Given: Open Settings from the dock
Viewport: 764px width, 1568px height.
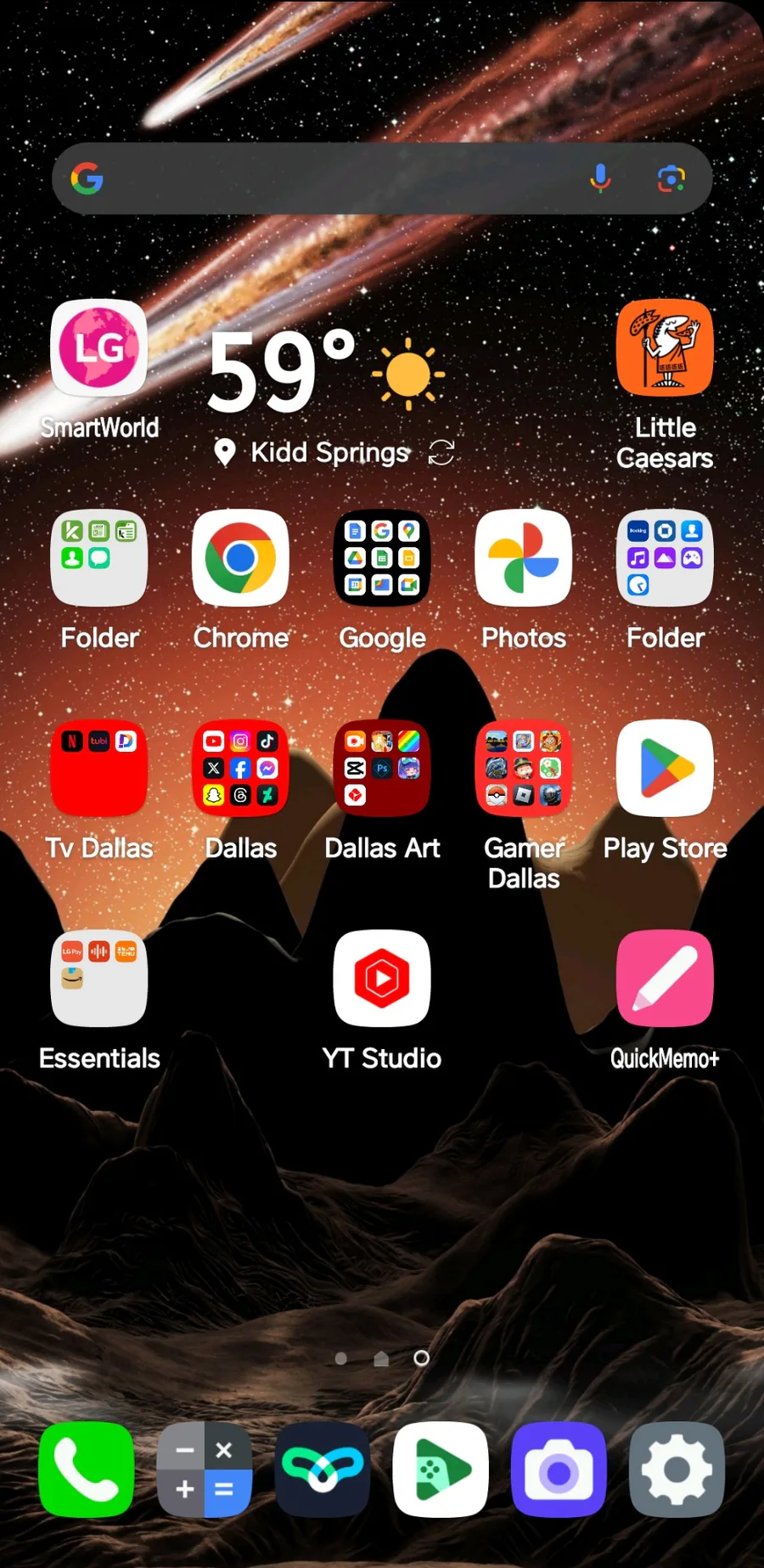Looking at the screenshot, I should [677, 1469].
